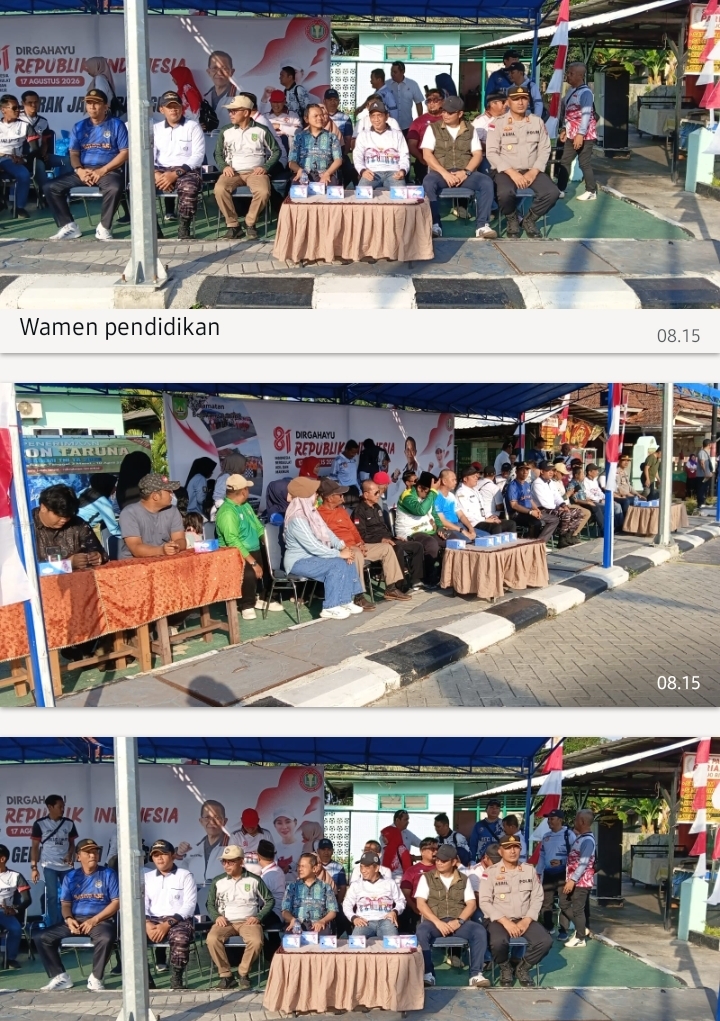Open the last photo below the 08.15 image
Image resolution: width=720 pixels, height=1021 pixels.
tap(360, 879)
